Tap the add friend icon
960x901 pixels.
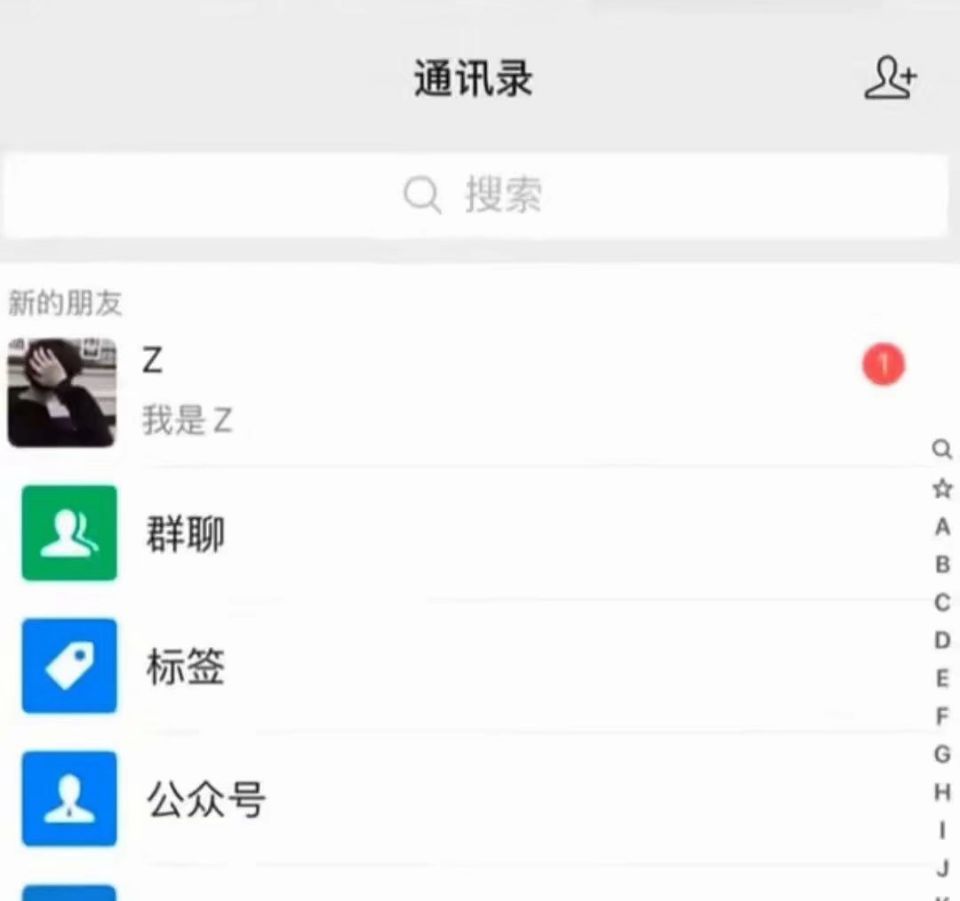coord(889,78)
